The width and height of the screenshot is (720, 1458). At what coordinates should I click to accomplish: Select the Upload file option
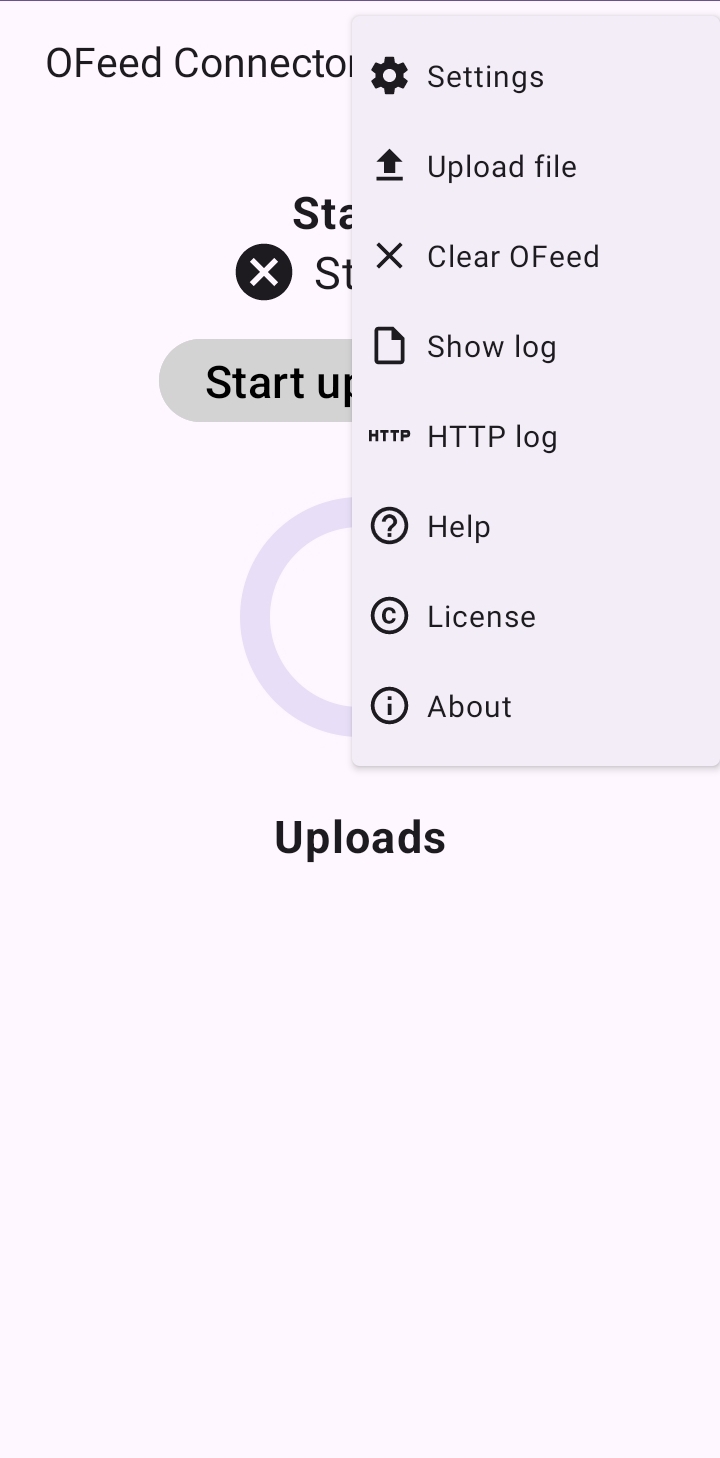501,167
